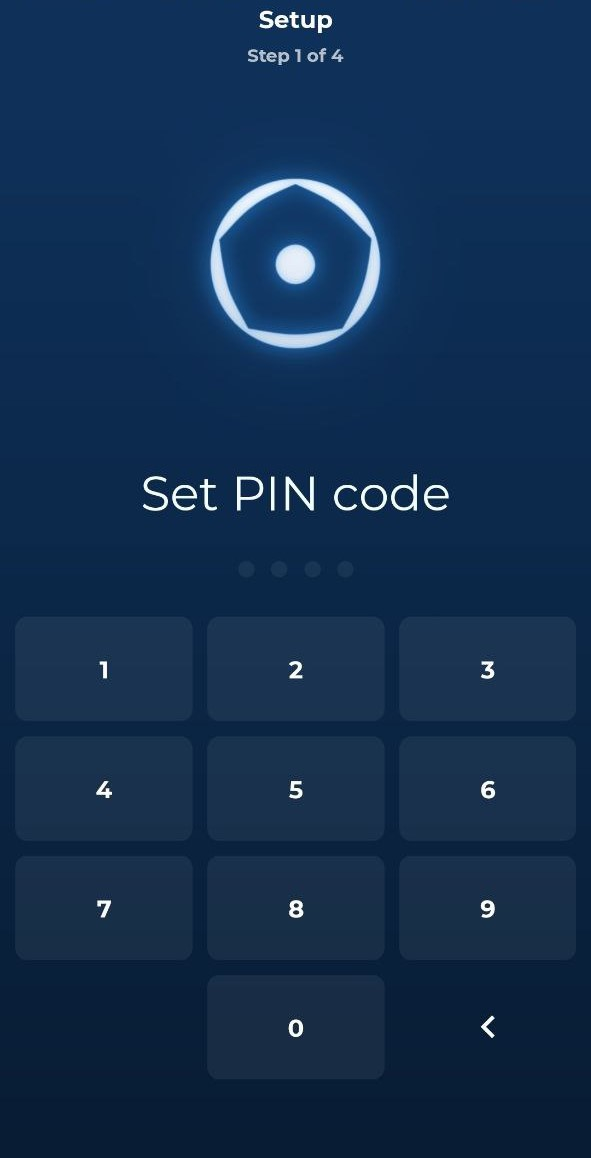Select digit 9 on the keypad

point(488,908)
